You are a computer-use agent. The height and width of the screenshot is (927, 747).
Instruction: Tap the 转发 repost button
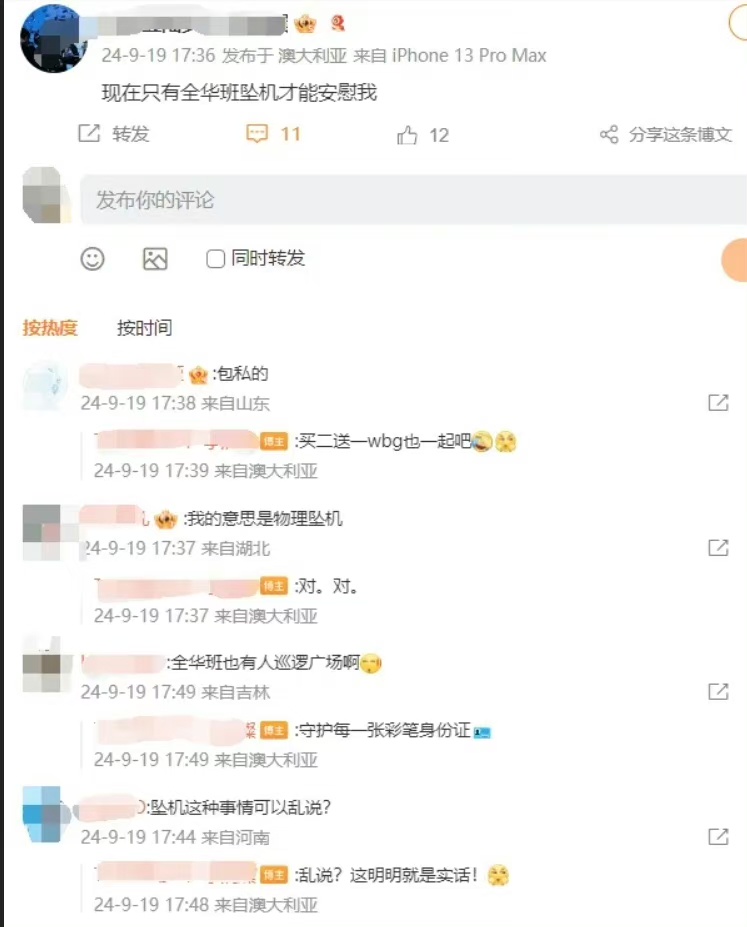[x=113, y=134]
